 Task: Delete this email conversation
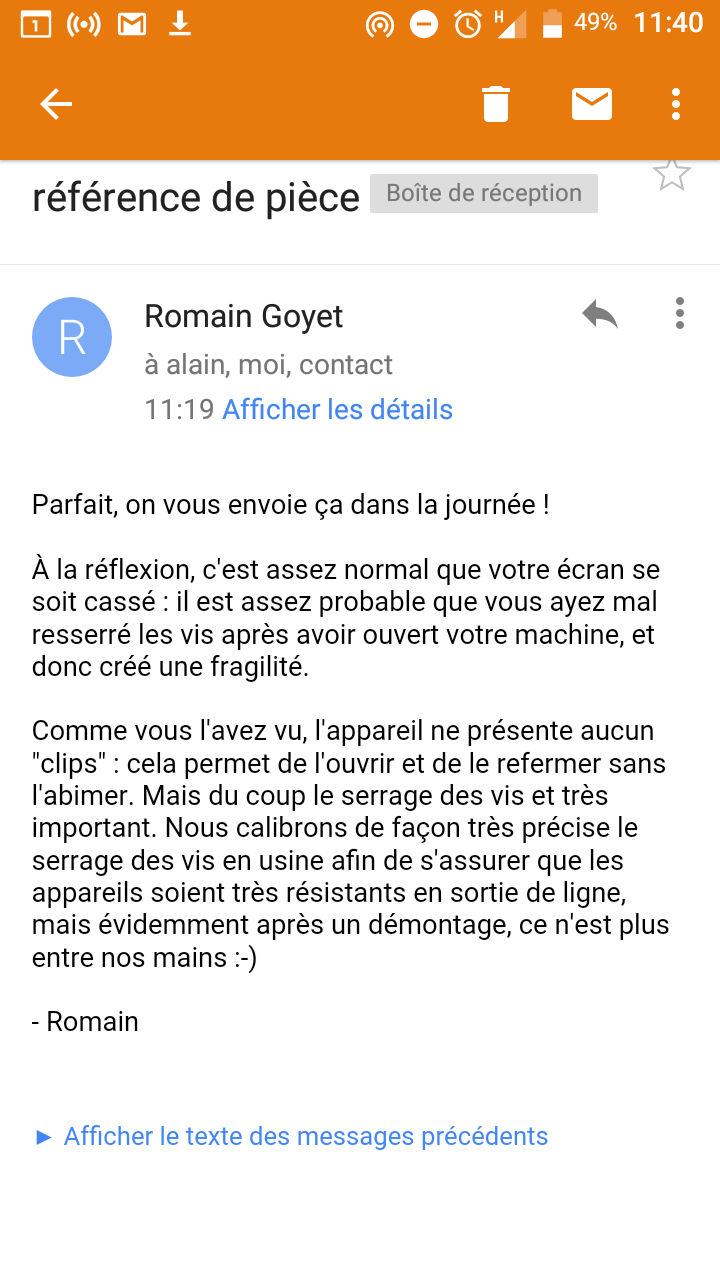[x=496, y=104]
